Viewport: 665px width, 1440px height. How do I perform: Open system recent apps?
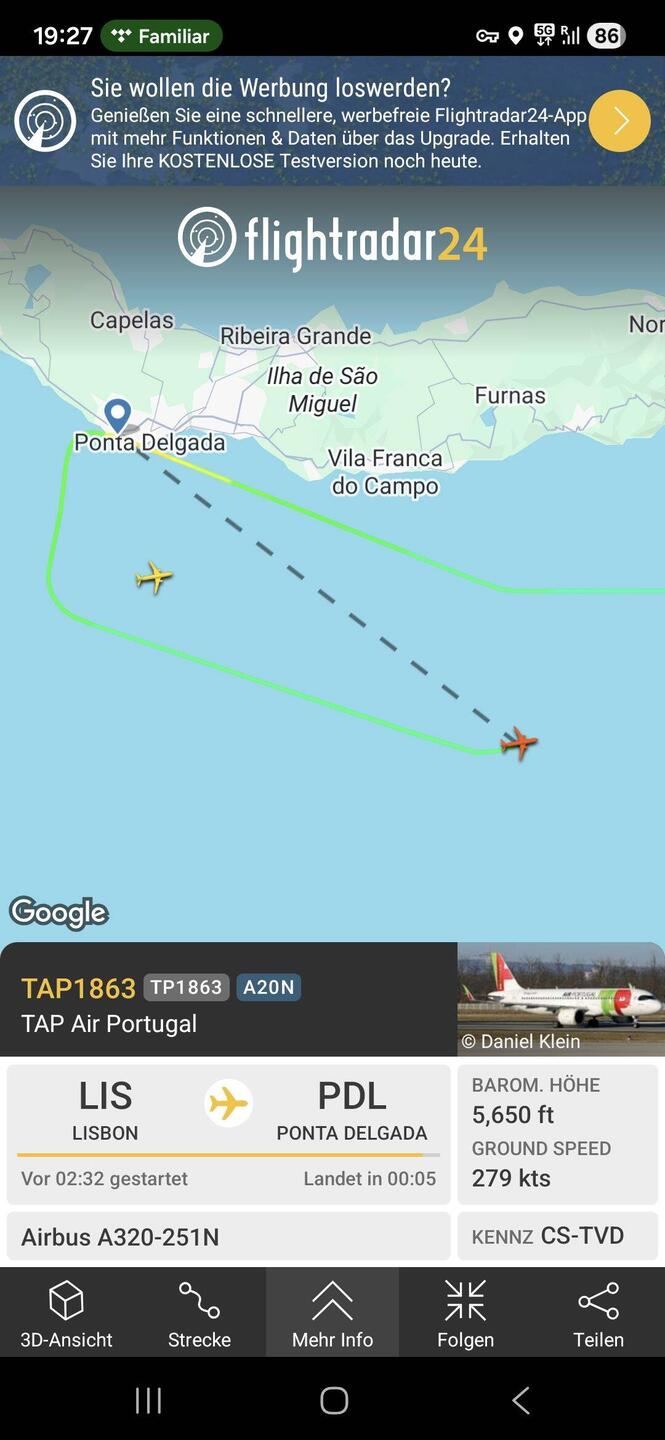click(148, 1400)
